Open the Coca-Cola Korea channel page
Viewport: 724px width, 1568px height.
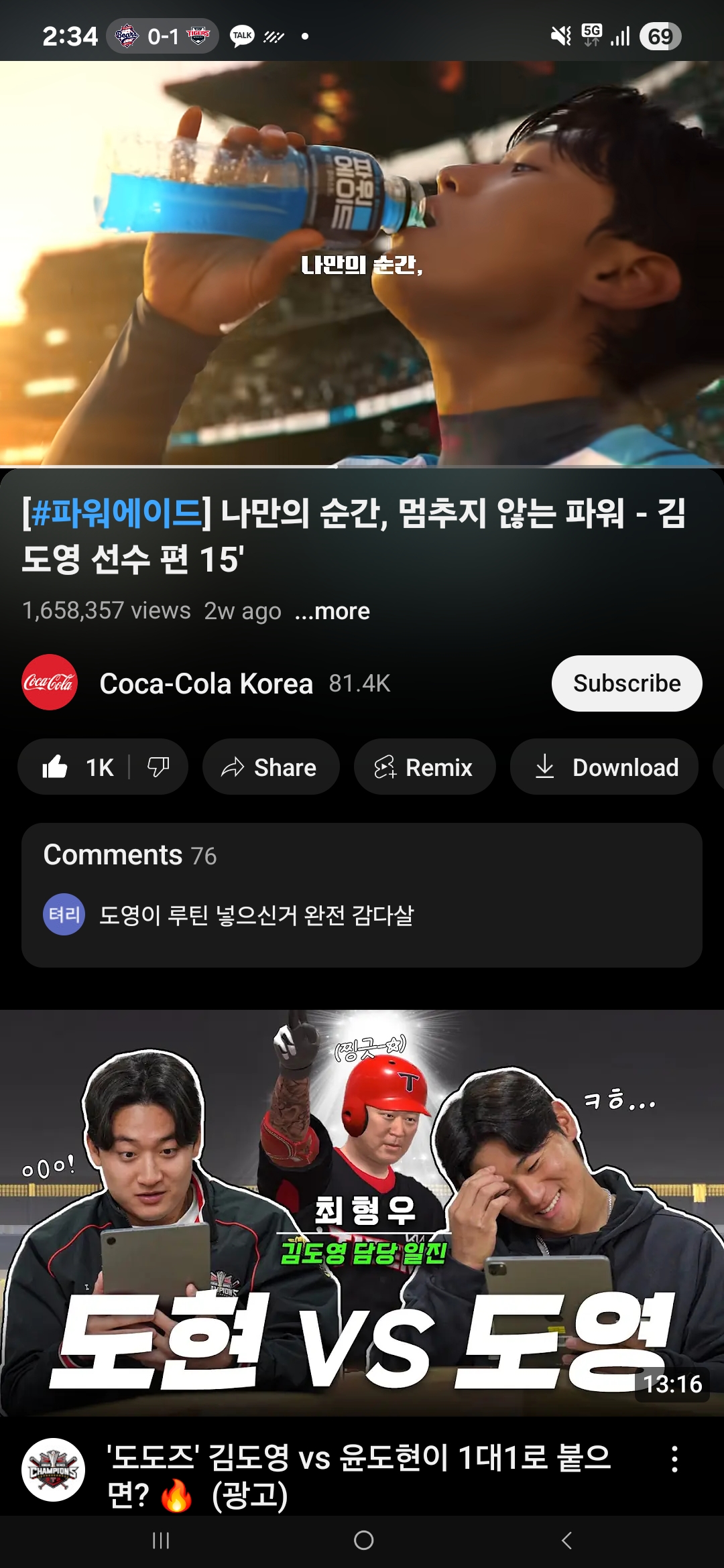[x=206, y=683]
